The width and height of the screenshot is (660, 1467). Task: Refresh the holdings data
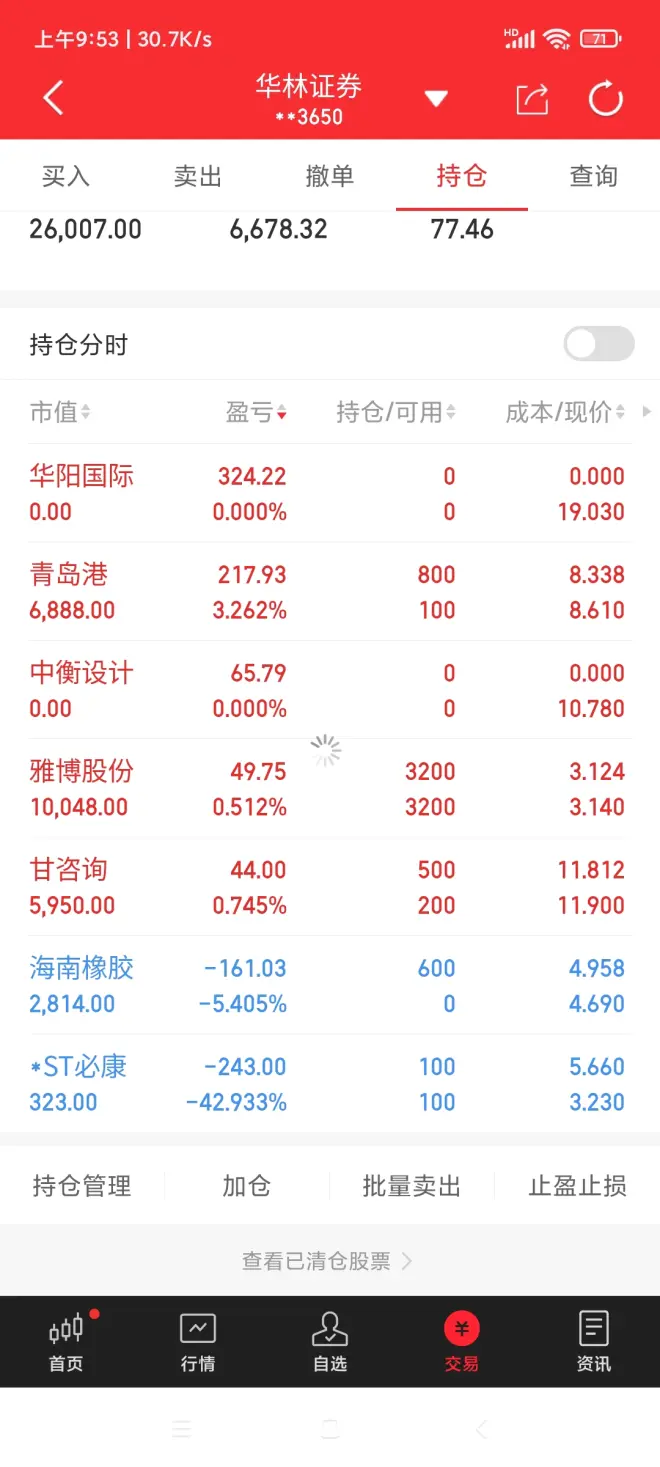(606, 99)
